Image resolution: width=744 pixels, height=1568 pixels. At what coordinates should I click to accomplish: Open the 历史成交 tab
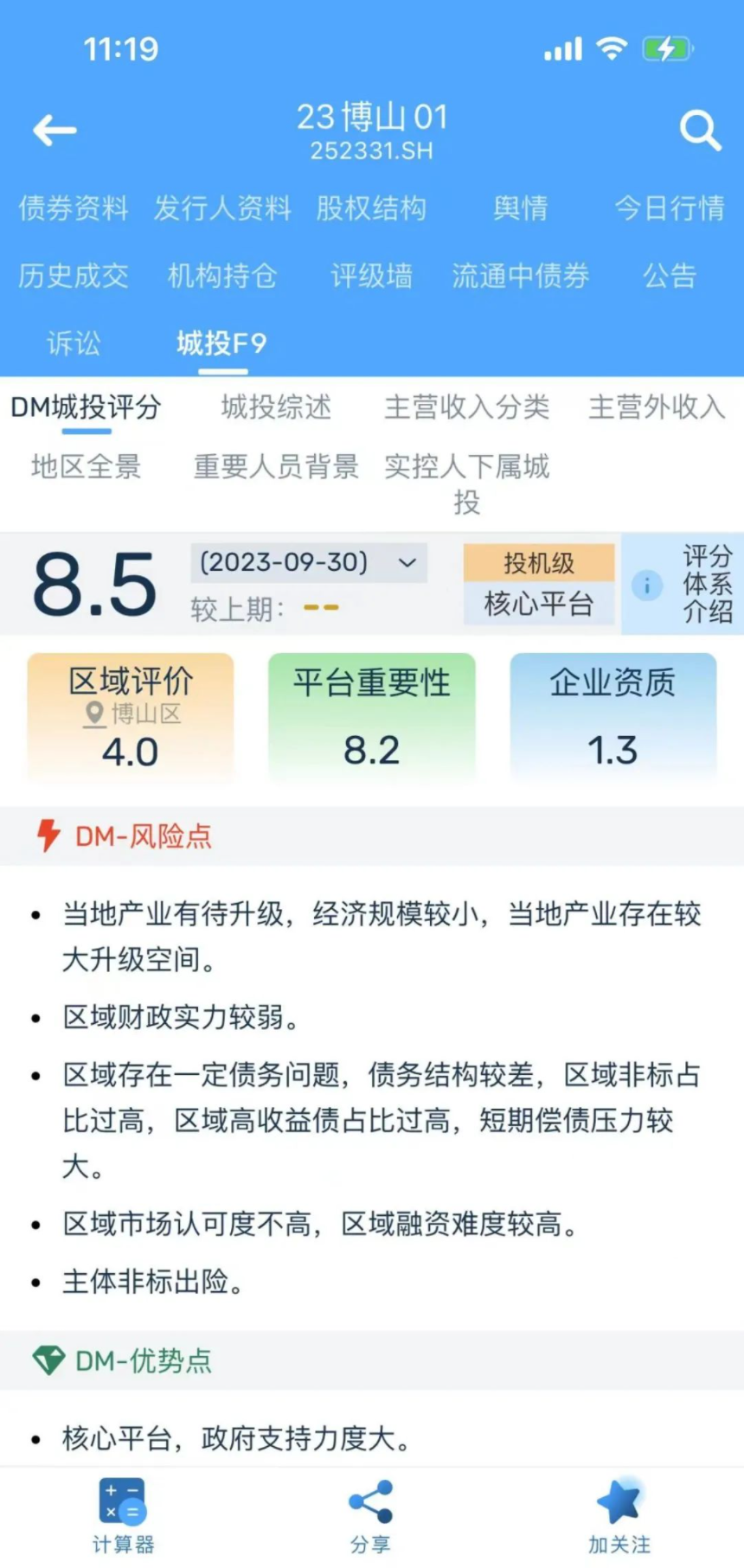click(74, 276)
